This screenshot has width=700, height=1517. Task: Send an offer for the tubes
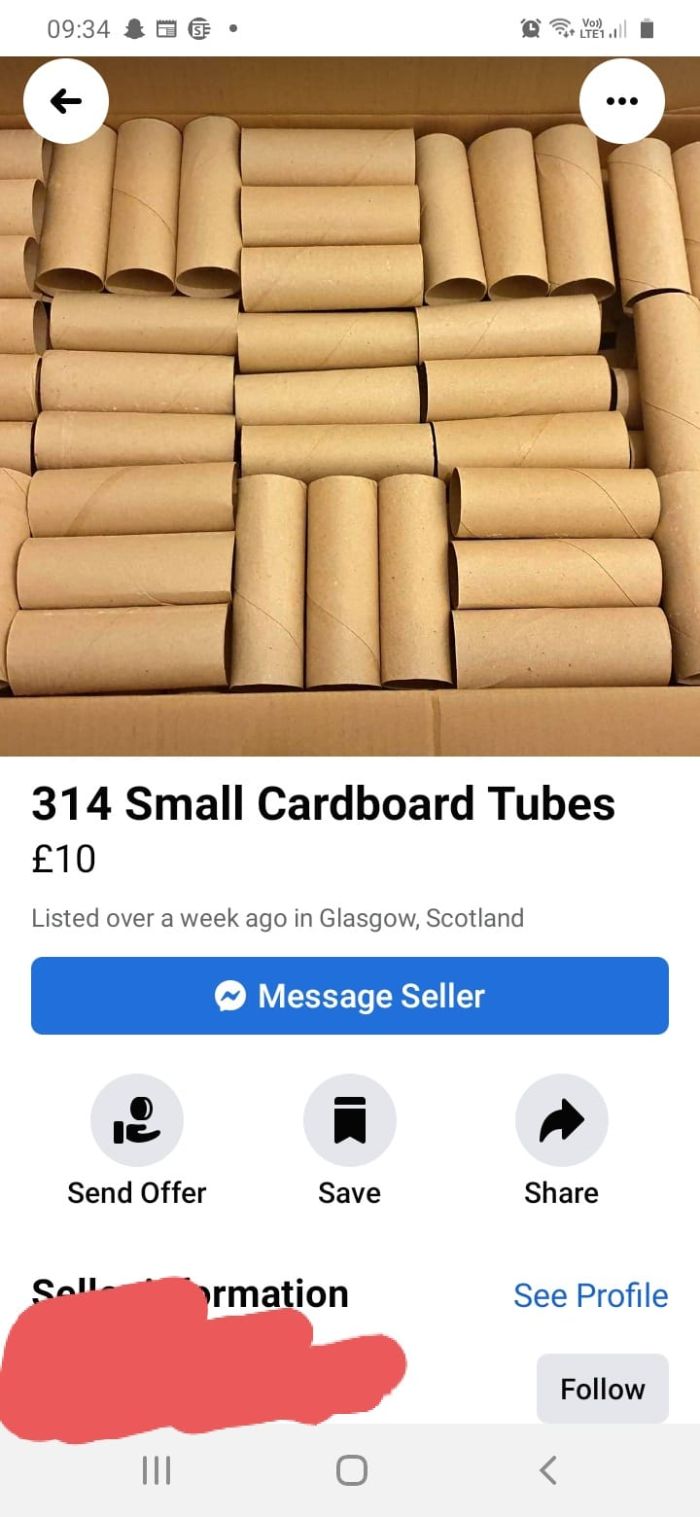tap(137, 1121)
